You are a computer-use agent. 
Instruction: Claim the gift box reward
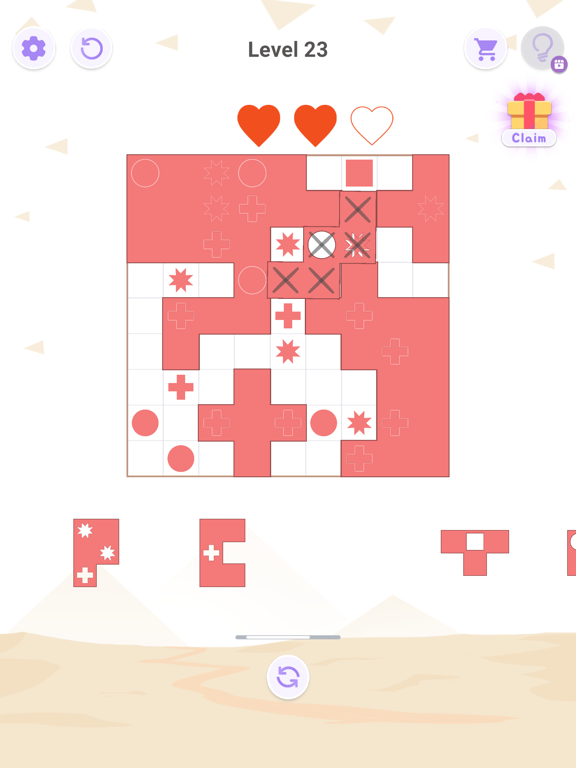pos(529,120)
